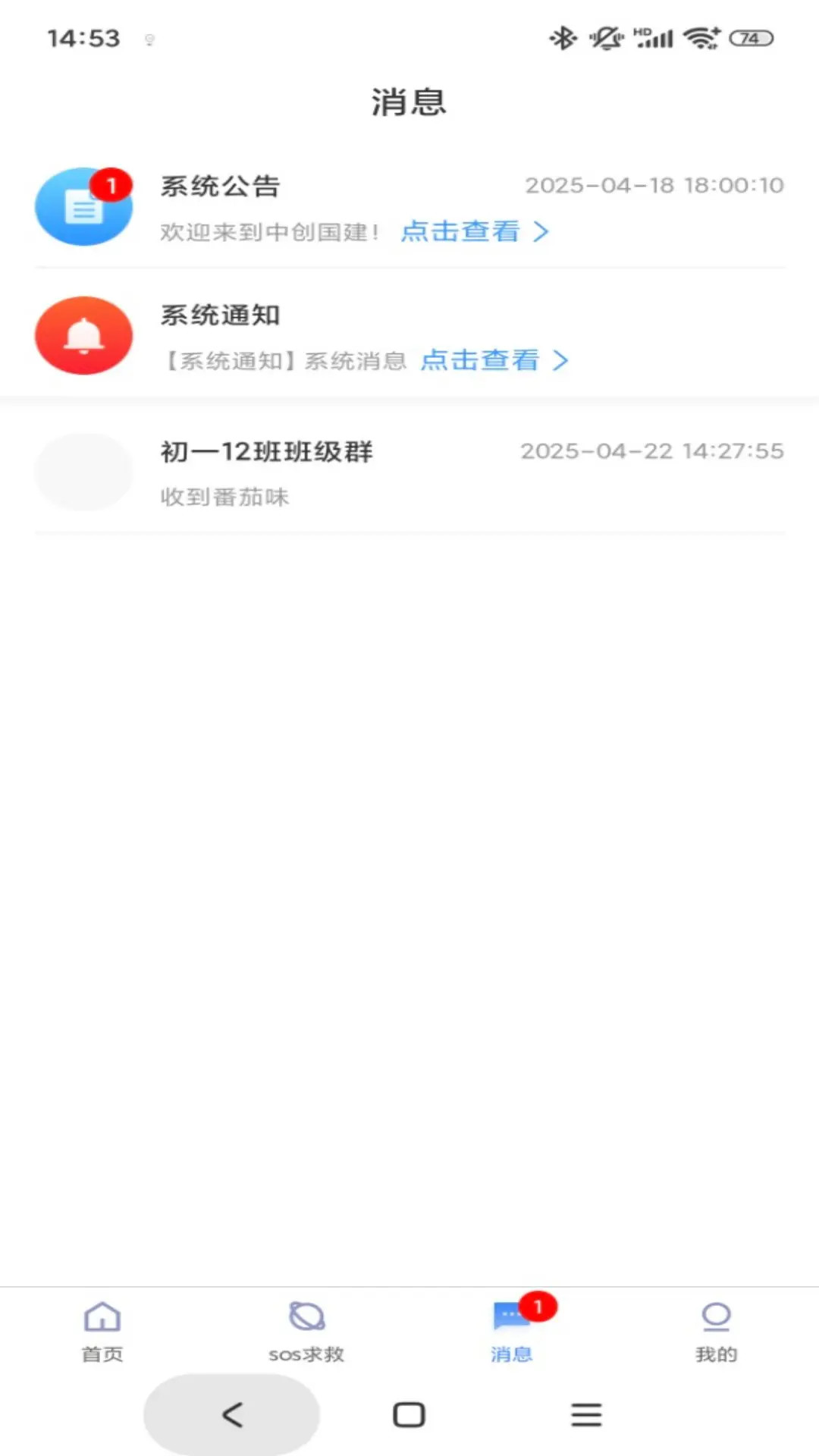The width and height of the screenshot is (819, 1456).
Task: Open the 我的 profile icon
Action: pyautogui.click(x=717, y=1317)
